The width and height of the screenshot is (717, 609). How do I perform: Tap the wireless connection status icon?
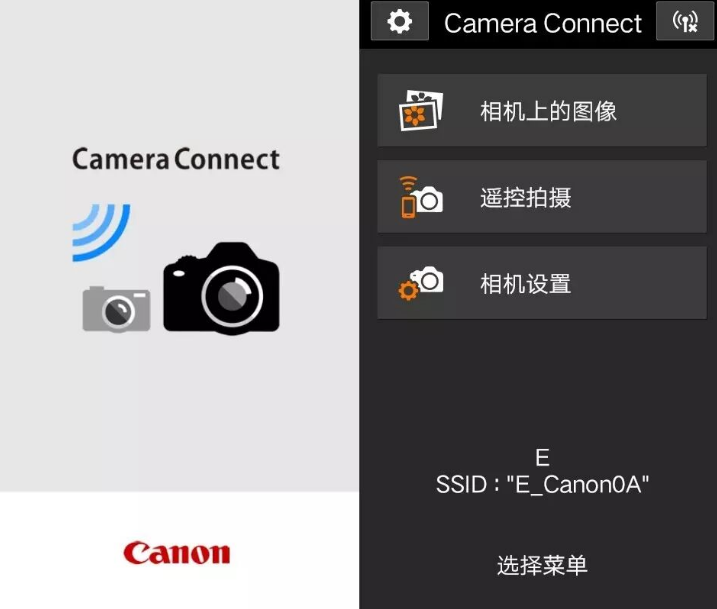685,22
